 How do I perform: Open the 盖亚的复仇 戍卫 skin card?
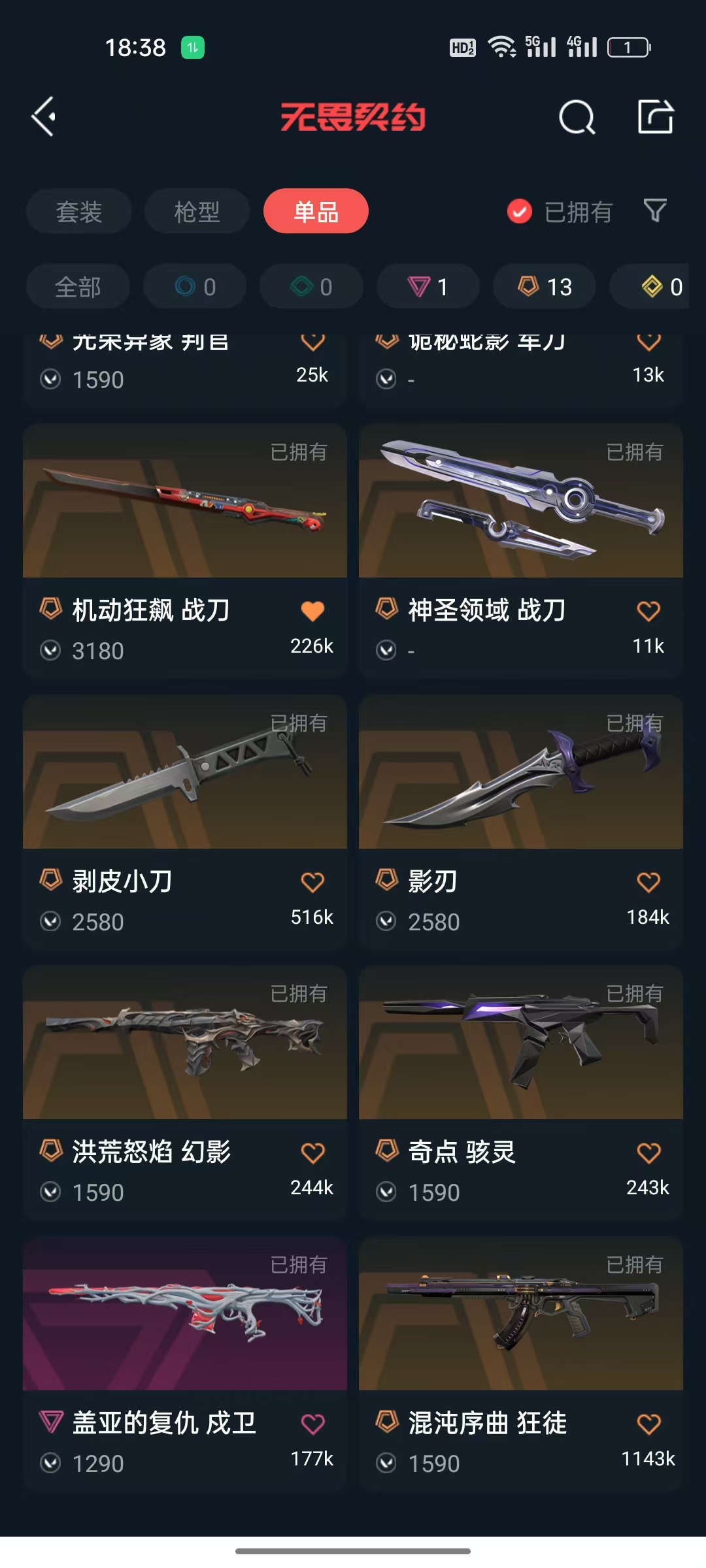185,1364
